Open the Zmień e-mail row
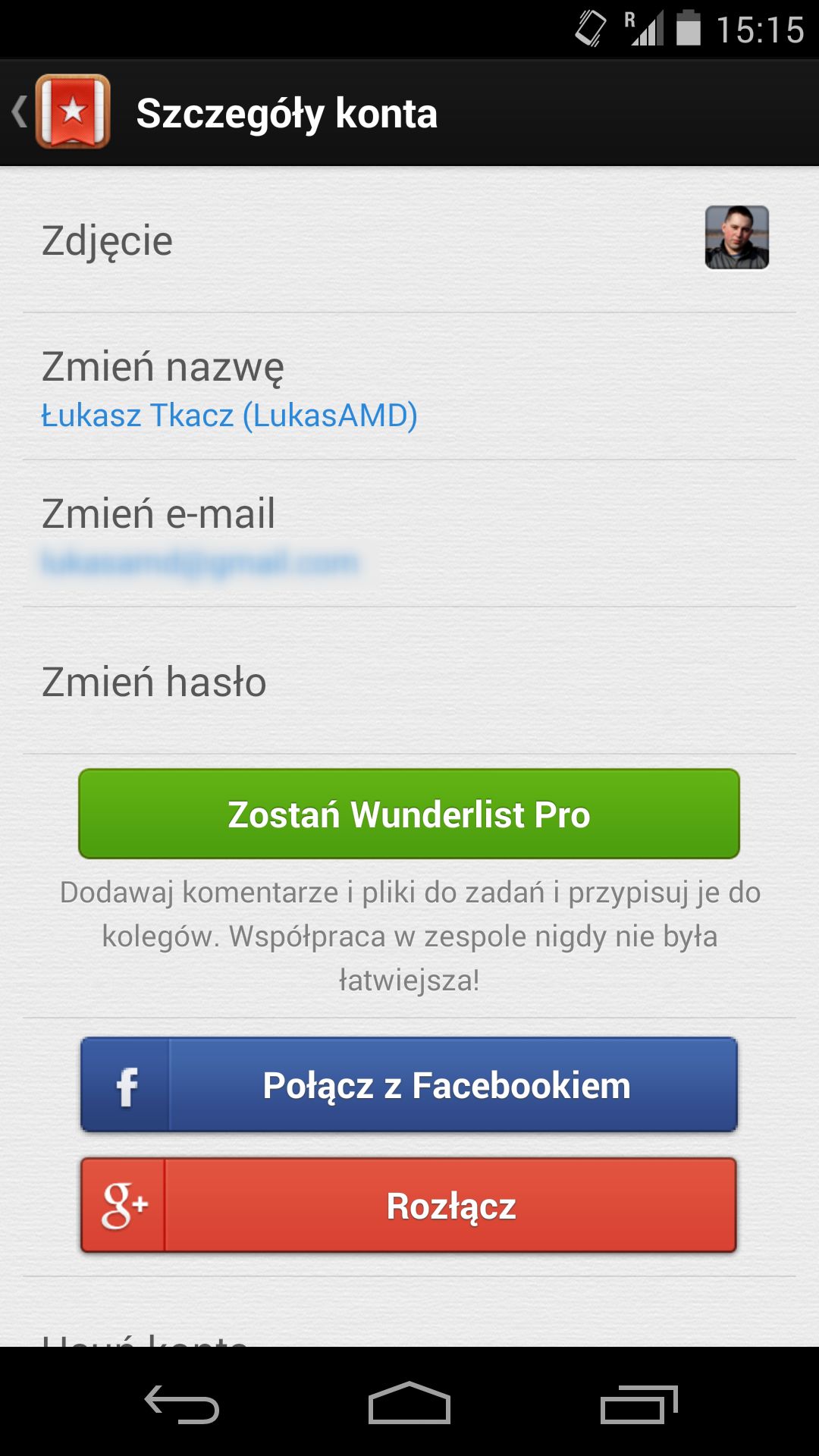The image size is (819, 1456). tap(409, 534)
